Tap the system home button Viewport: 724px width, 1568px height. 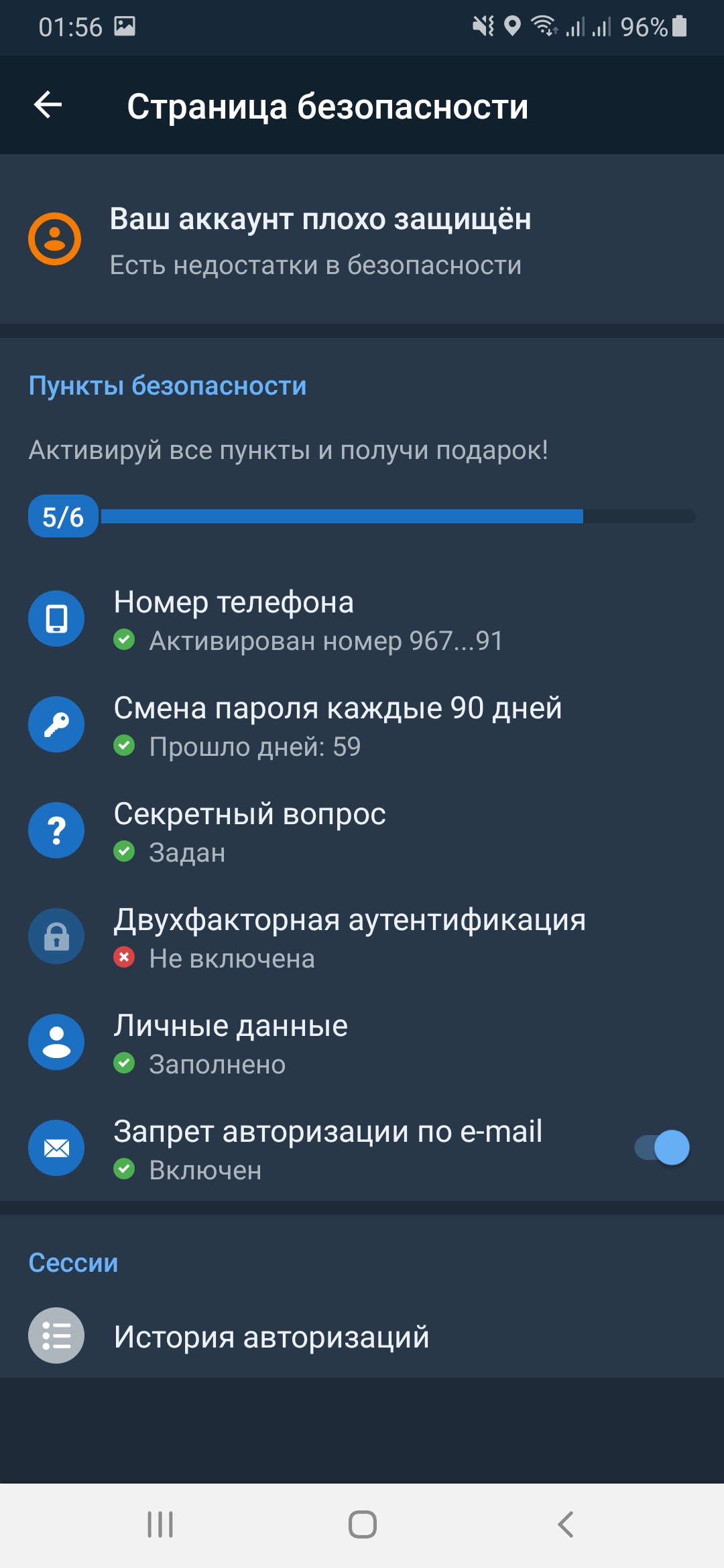click(x=362, y=1524)
